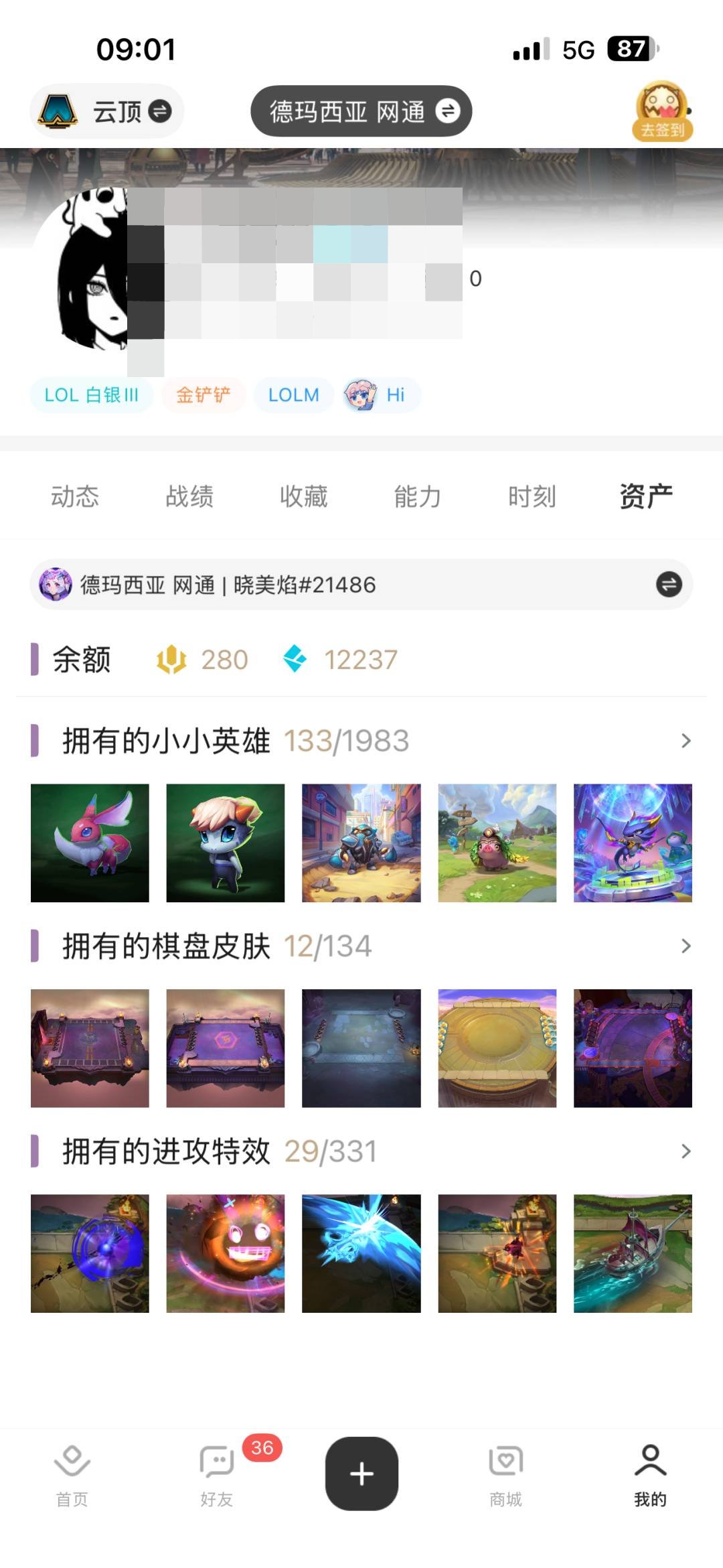Tap the 去签到 sign-in character icon
723x1568 pixels.
tap(661, 111)
